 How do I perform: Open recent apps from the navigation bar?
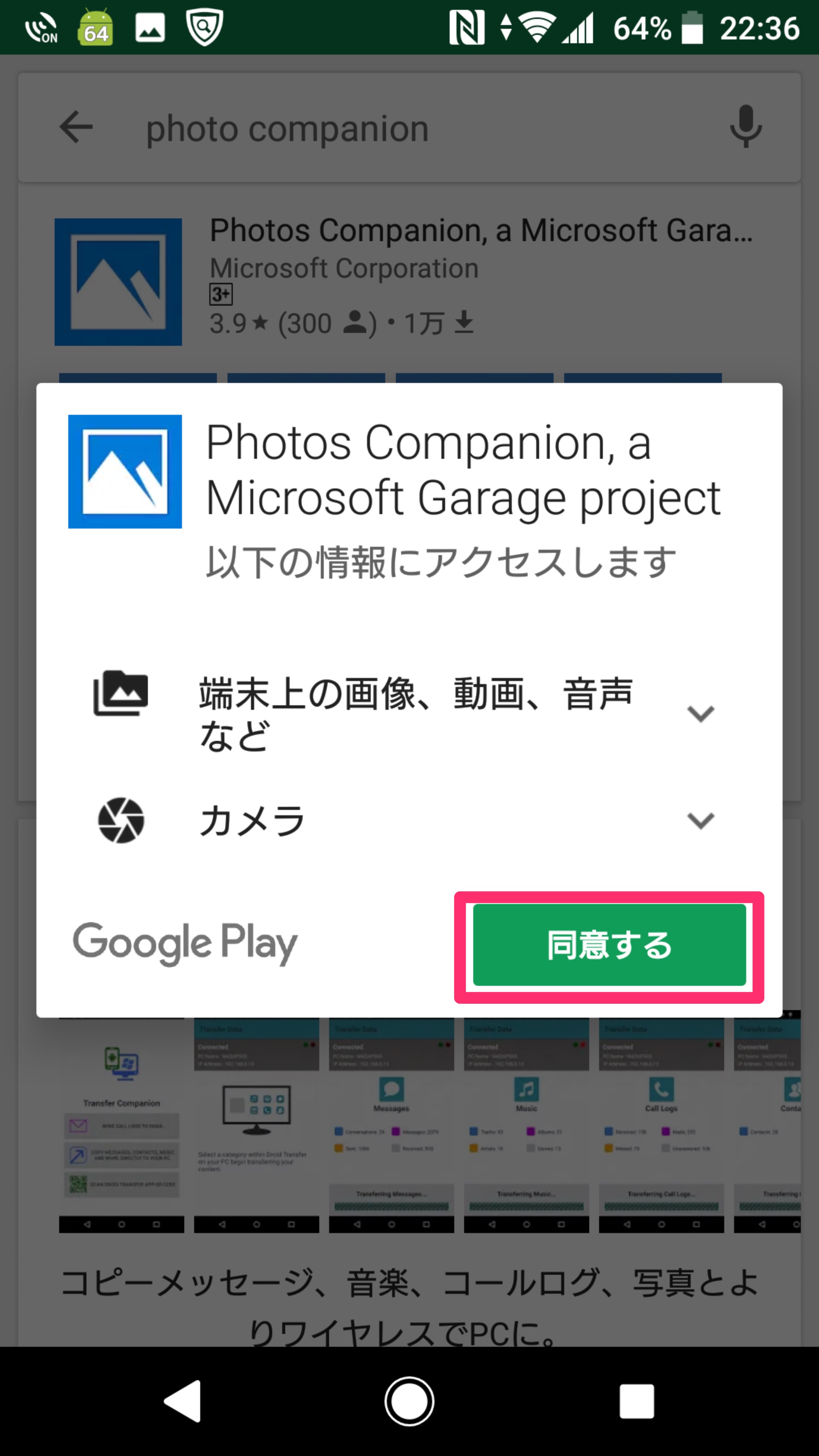(637, 1401)
